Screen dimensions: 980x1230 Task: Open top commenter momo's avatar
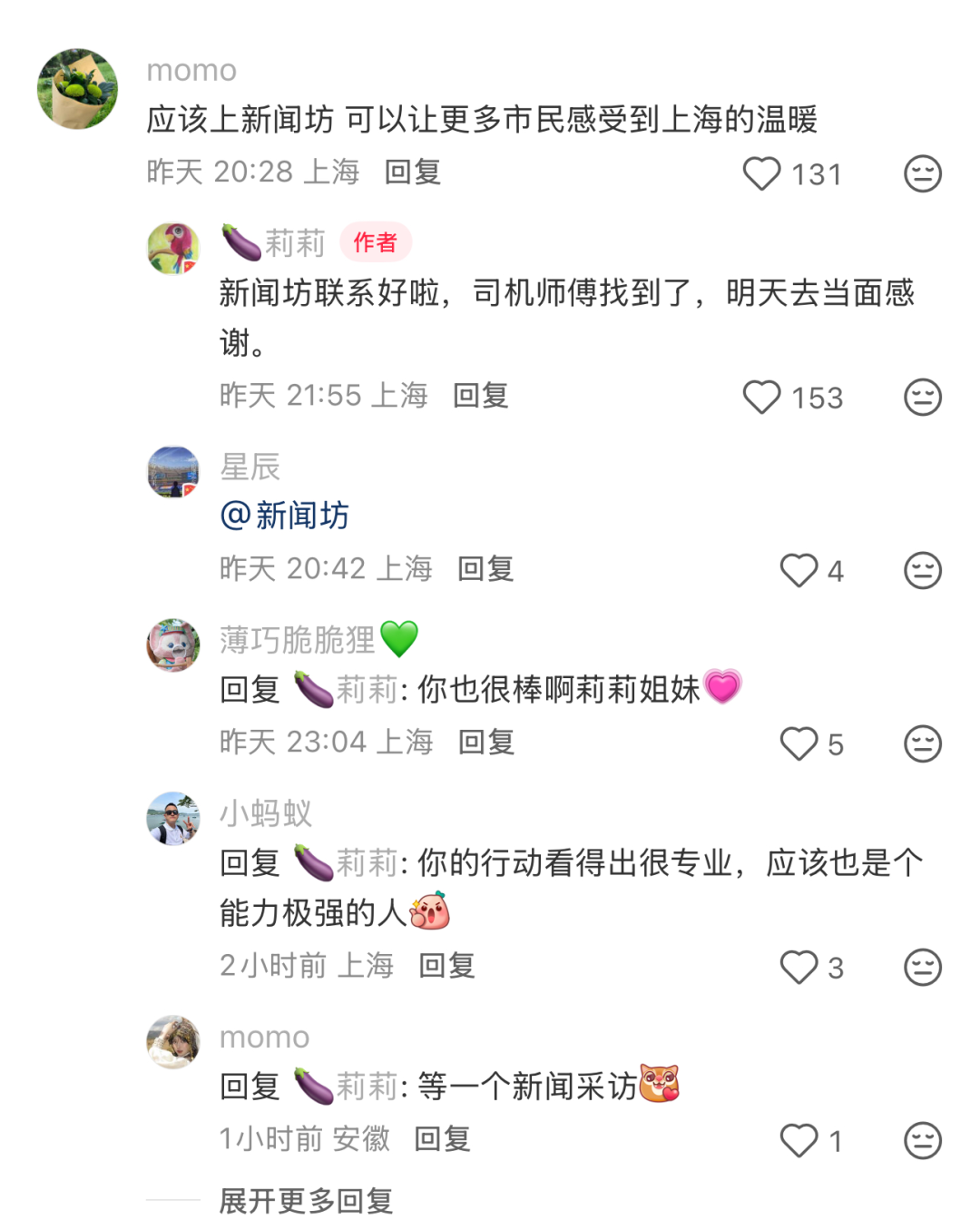(77, 89)
